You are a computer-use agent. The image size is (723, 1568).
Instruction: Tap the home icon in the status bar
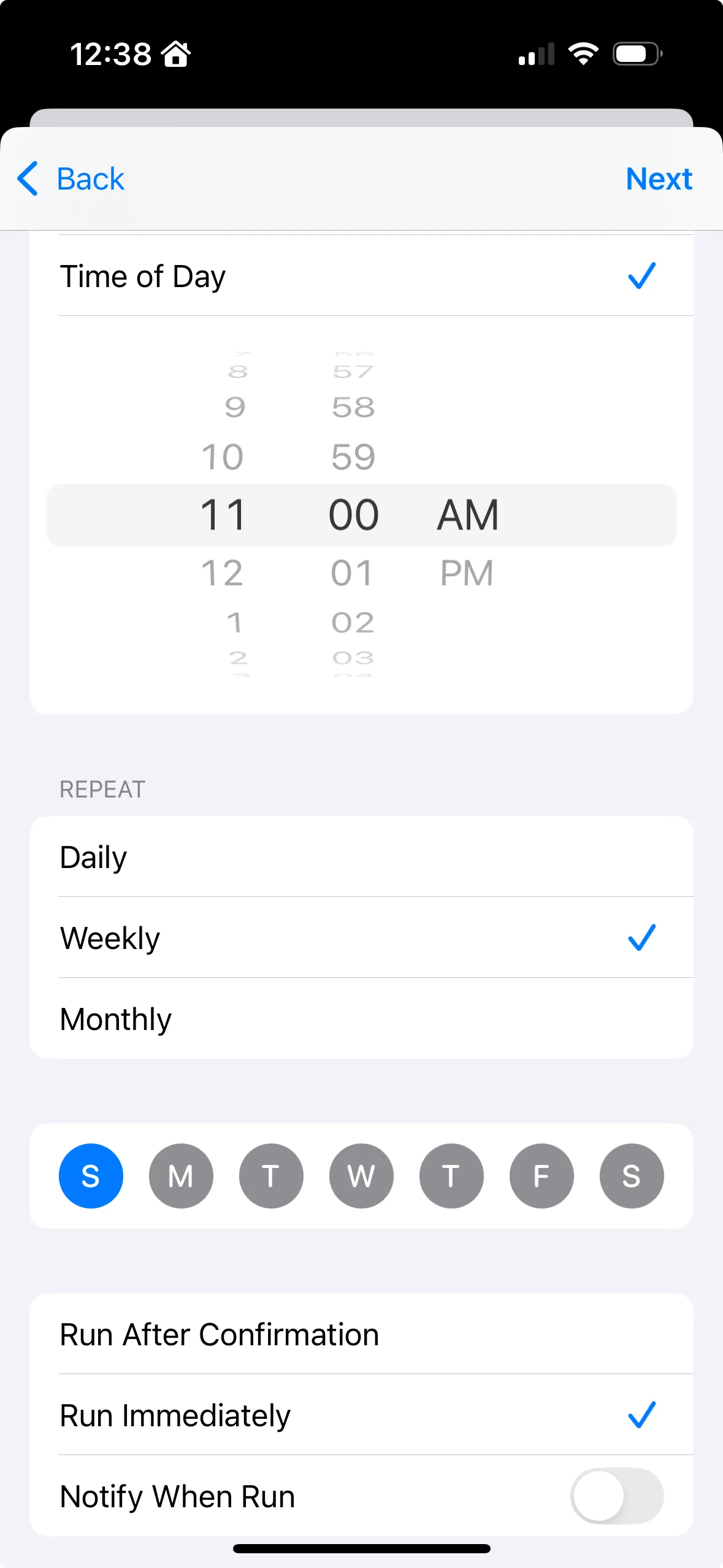pyautogui.click(x=175, y=54)
